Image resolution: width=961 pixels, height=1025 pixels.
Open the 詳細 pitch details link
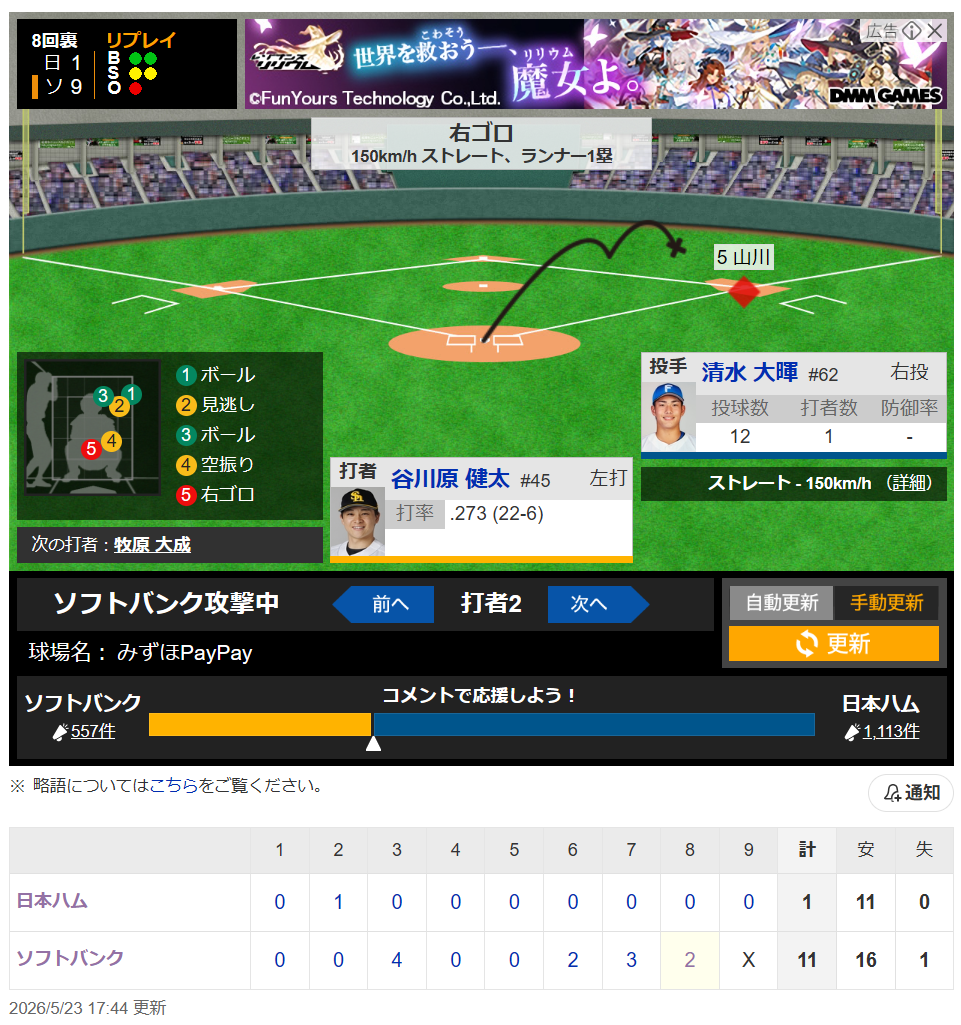909,483
